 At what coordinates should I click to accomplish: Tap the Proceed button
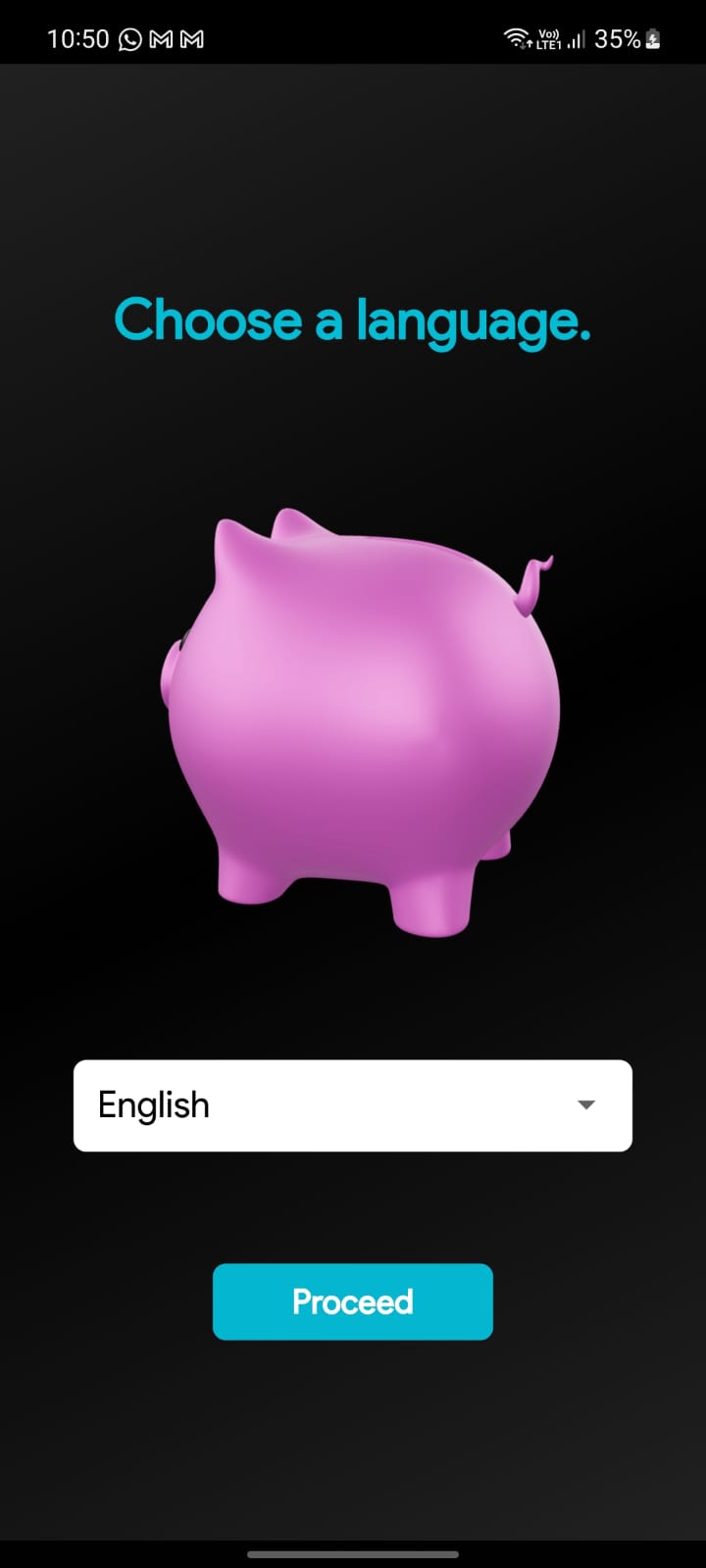tap(352, 1301)
